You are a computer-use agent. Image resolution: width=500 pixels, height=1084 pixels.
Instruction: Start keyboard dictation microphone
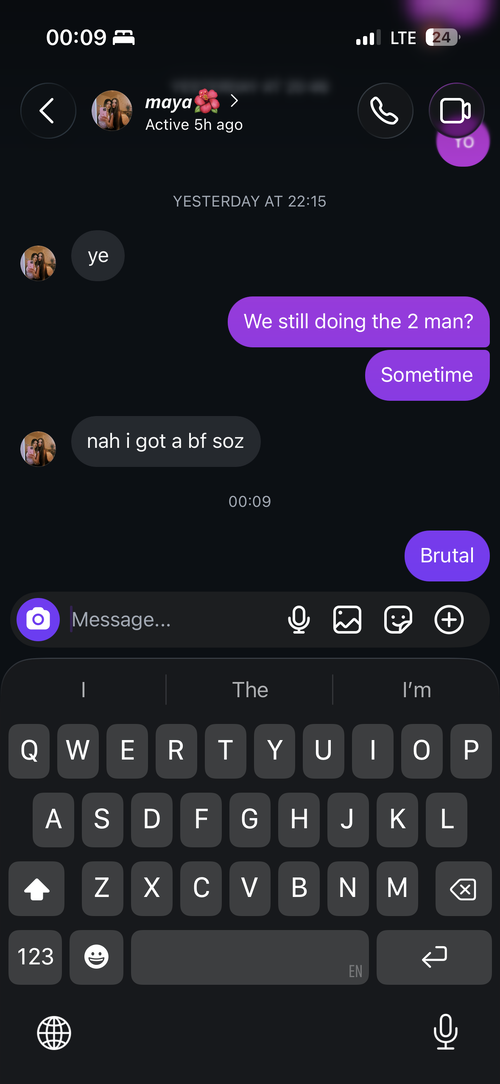tap(445, 1033)
